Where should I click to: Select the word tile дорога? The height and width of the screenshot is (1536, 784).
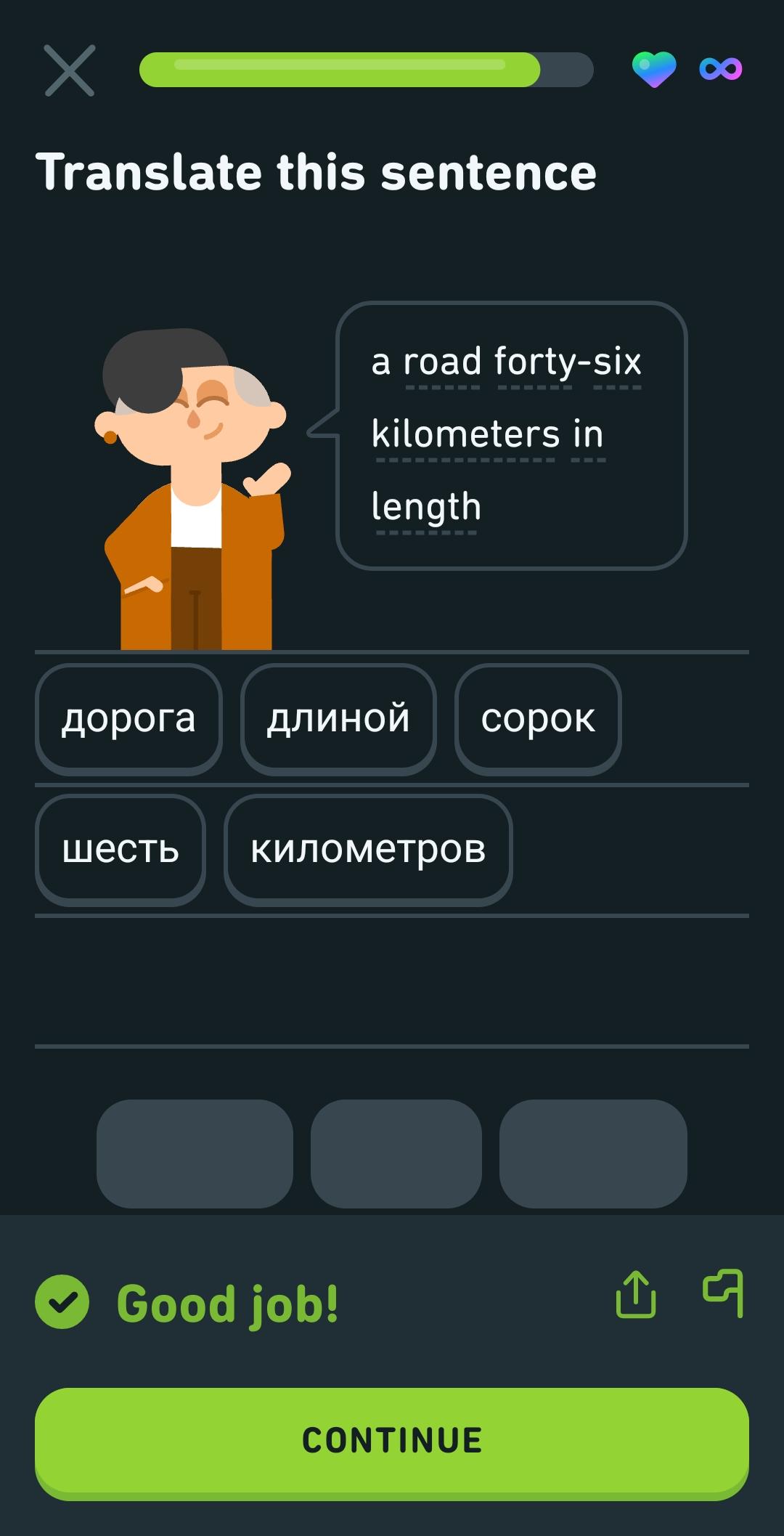pyautogui.click(x=128, y=718)
